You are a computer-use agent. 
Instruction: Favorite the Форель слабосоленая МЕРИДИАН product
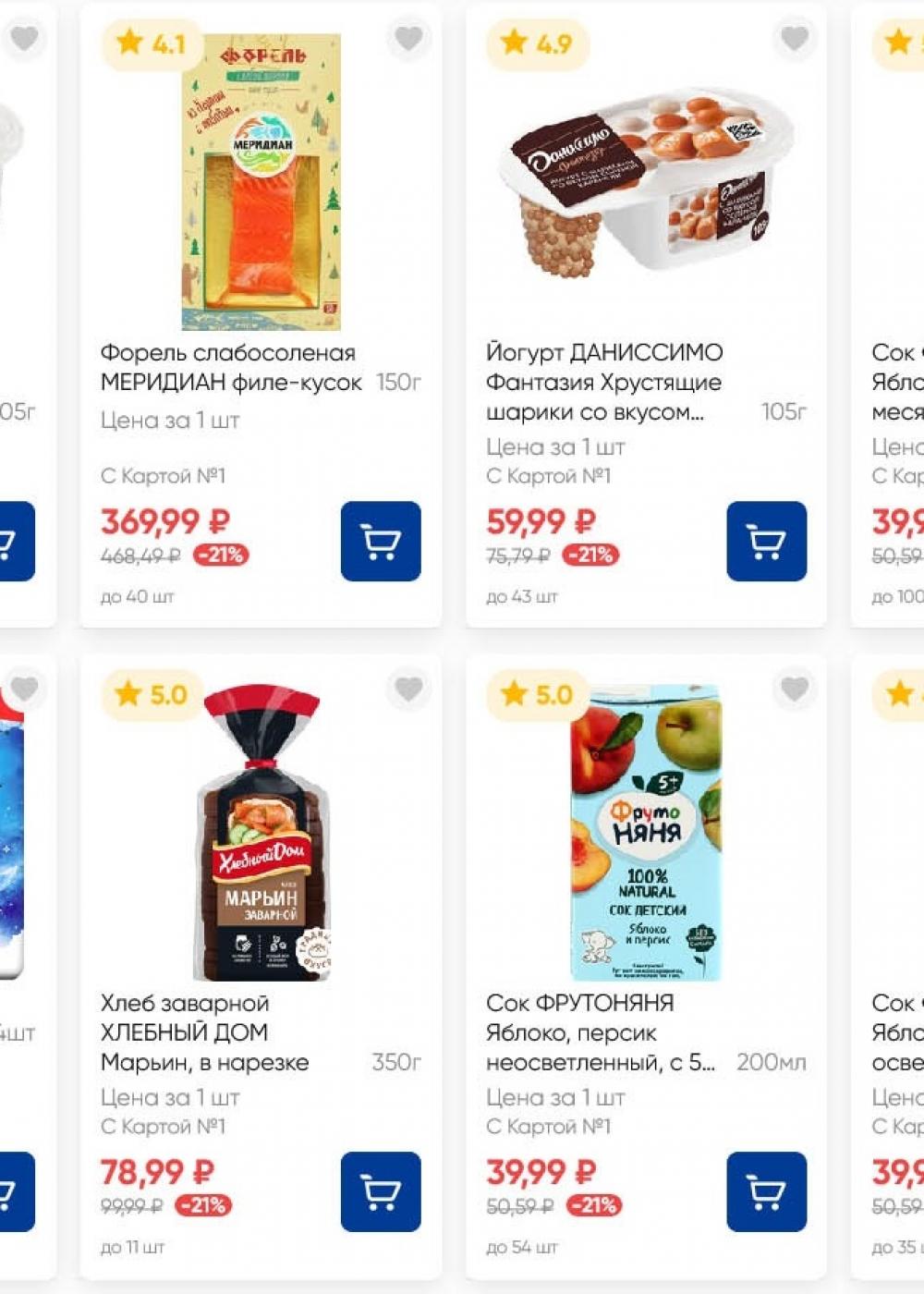pyautogui.click(x=408, y=39)
